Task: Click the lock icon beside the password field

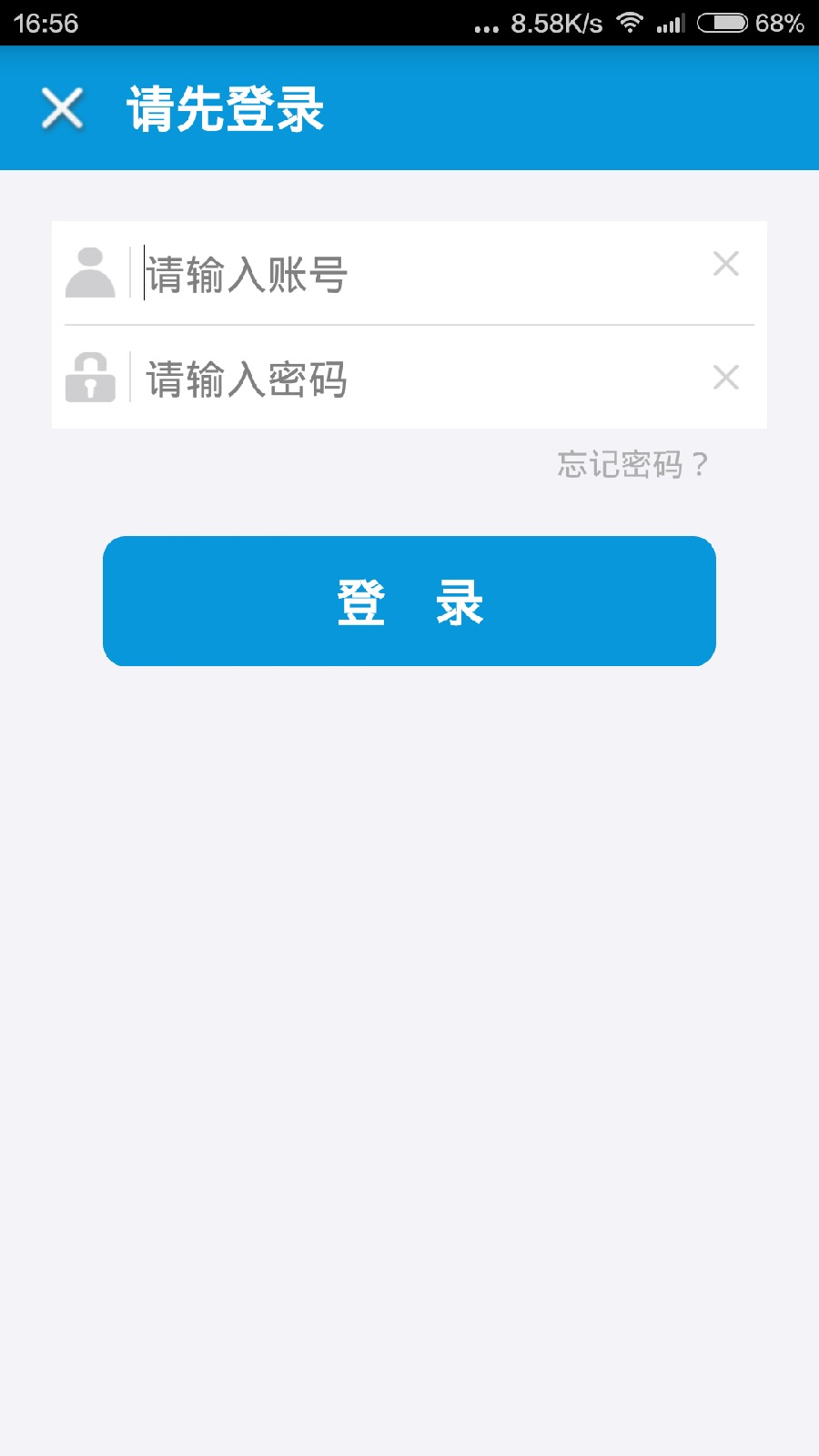Action: coord(91,378)
